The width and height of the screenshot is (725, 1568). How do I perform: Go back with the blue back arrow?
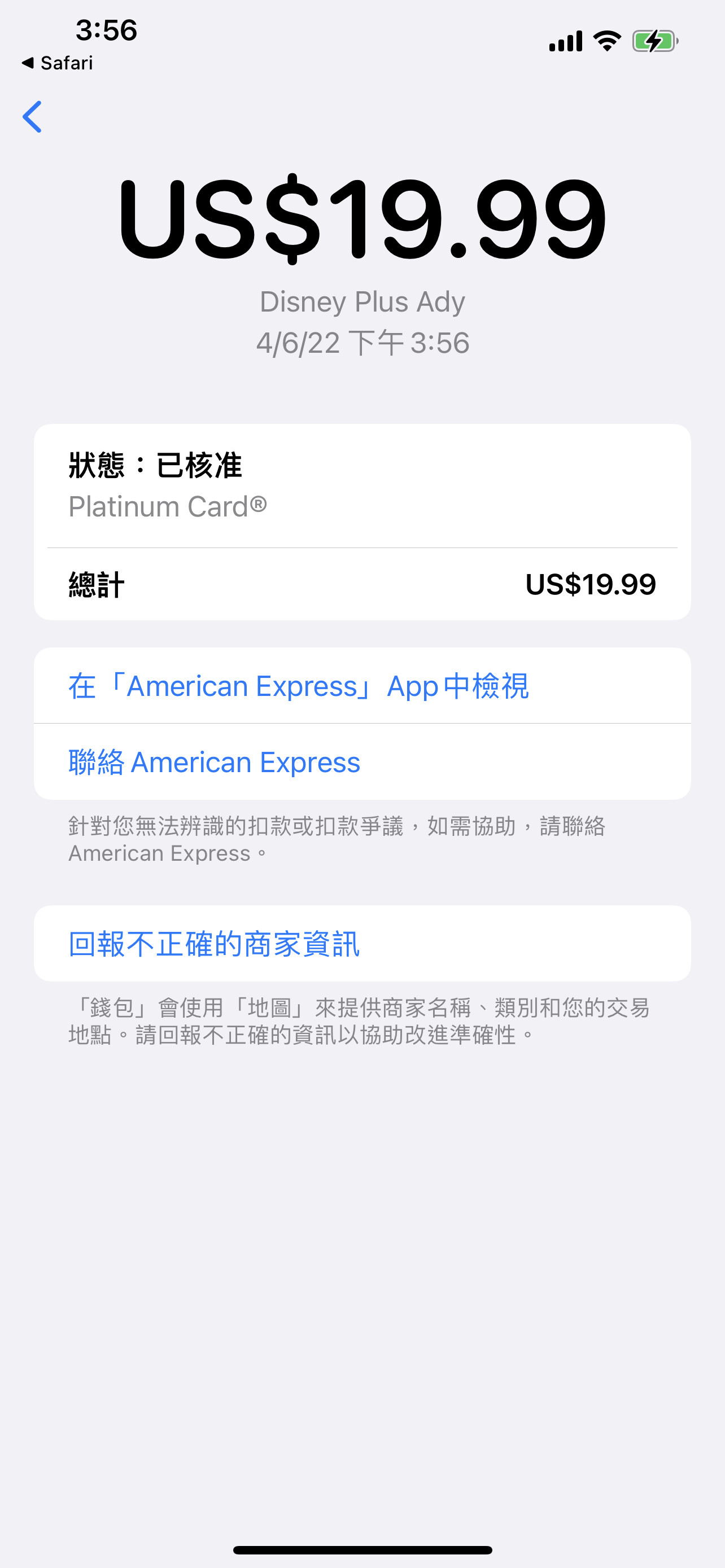click(32, 116)
